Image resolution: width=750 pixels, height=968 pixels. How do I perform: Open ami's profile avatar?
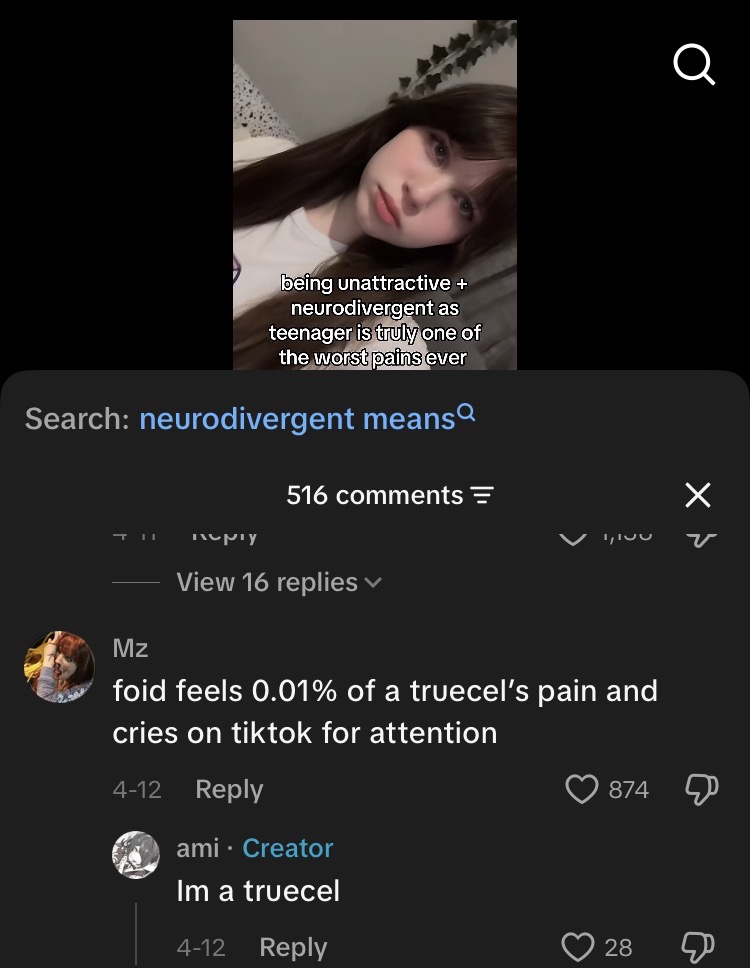tap(136, 855)
